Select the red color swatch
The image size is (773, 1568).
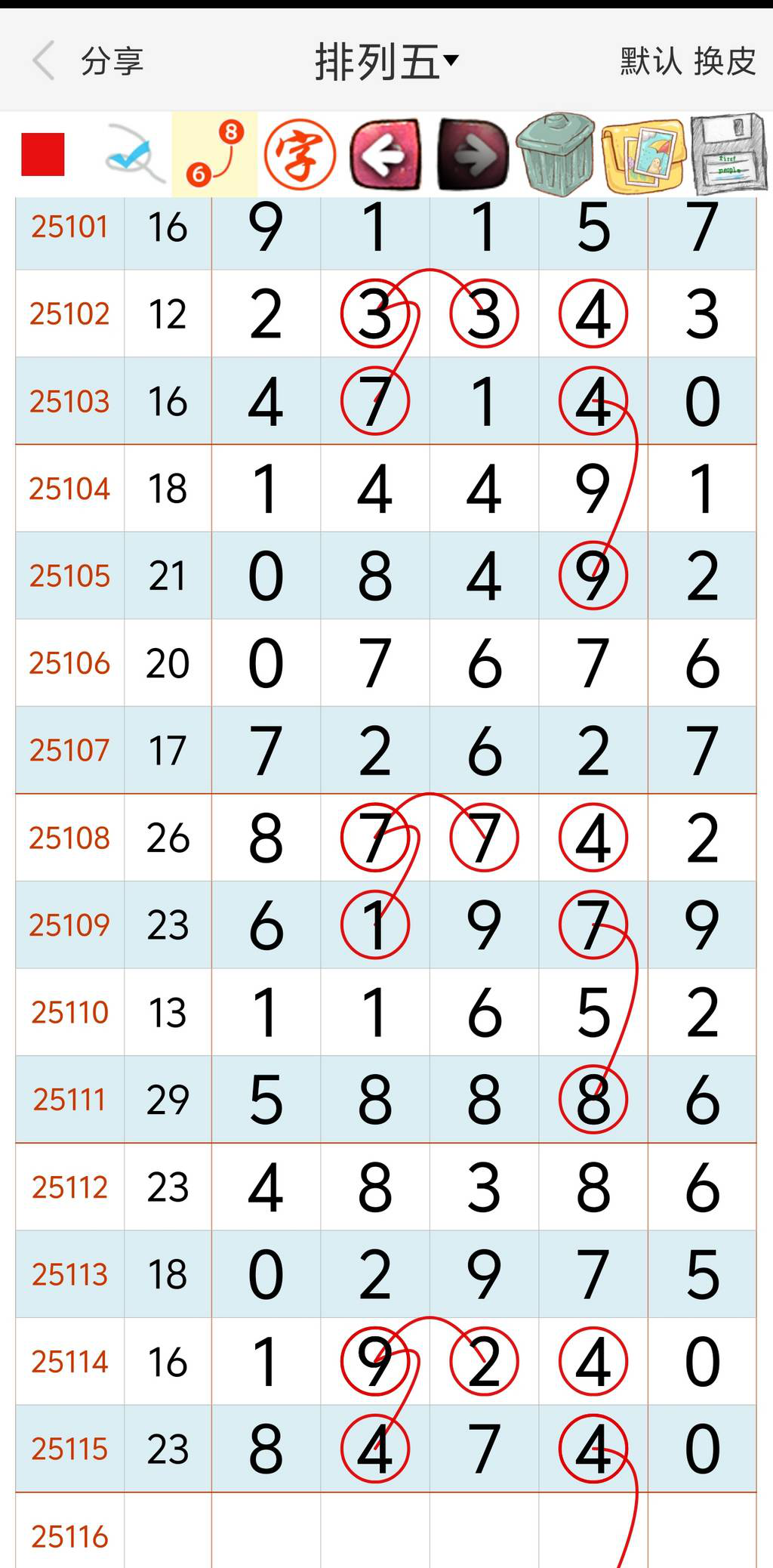pyautogui.click(x=44, y=155)
